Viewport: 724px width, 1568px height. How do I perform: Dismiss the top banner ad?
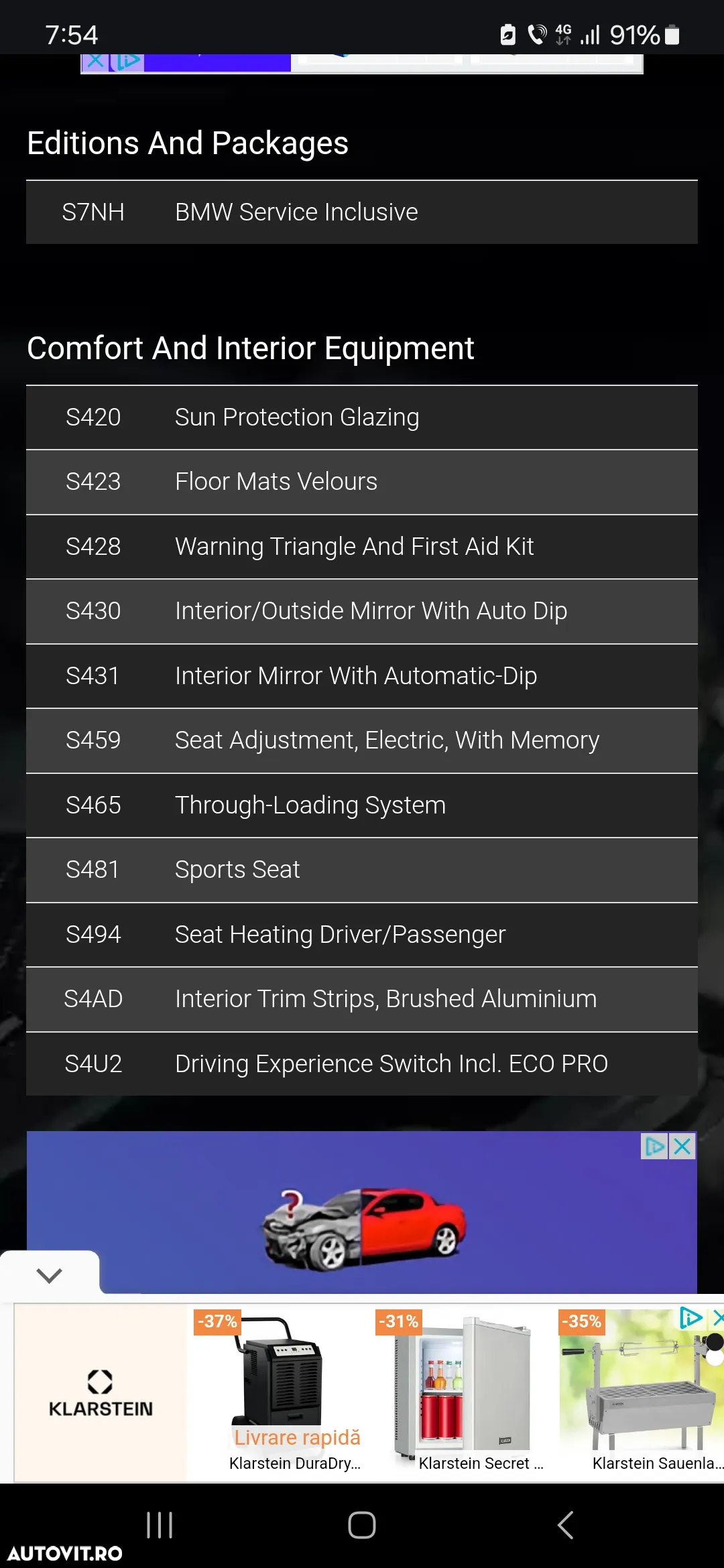tap(95, 62)
